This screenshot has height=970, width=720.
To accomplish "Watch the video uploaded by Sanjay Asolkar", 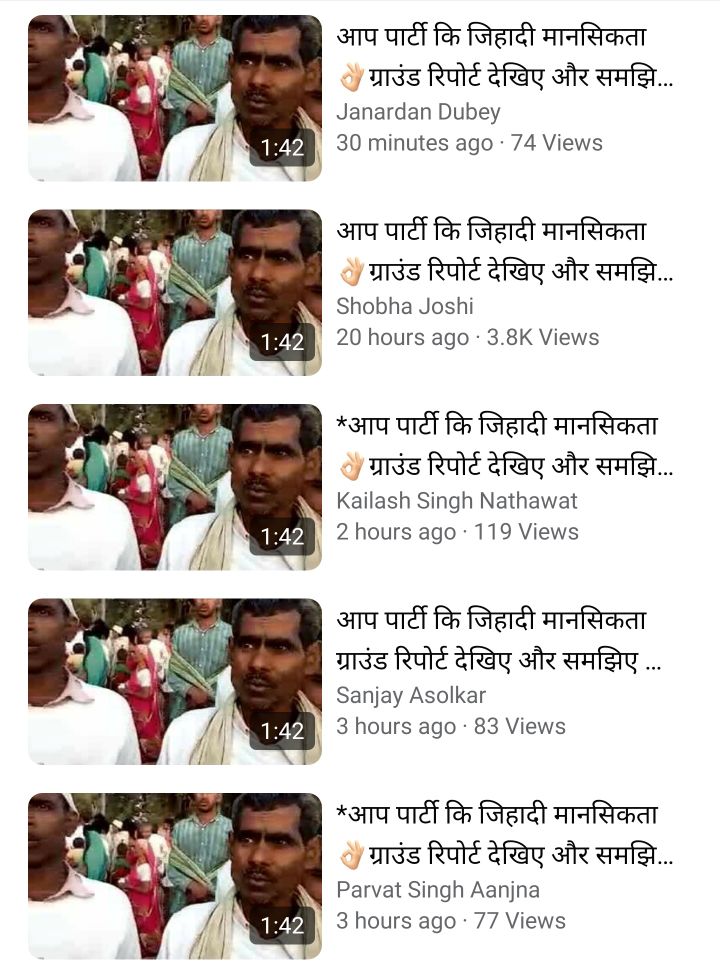I will [x=174, y=681].
